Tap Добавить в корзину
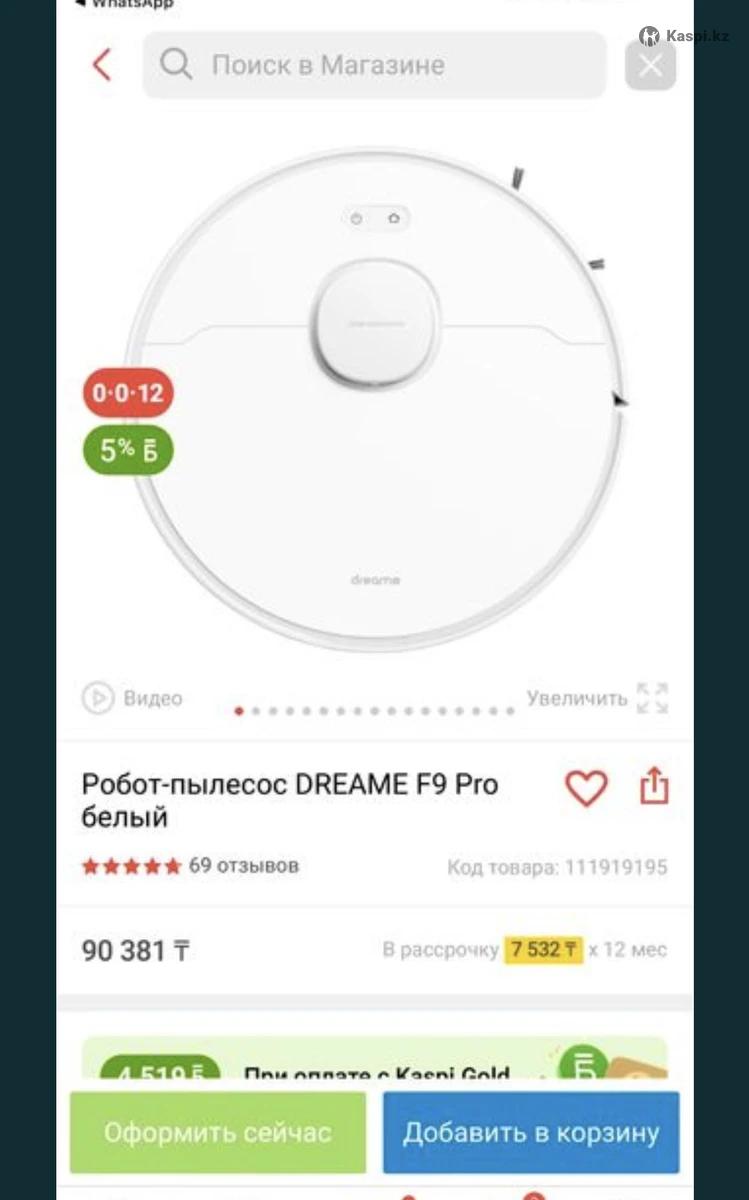The image size is (749, 1200). tap(531, 1132)
